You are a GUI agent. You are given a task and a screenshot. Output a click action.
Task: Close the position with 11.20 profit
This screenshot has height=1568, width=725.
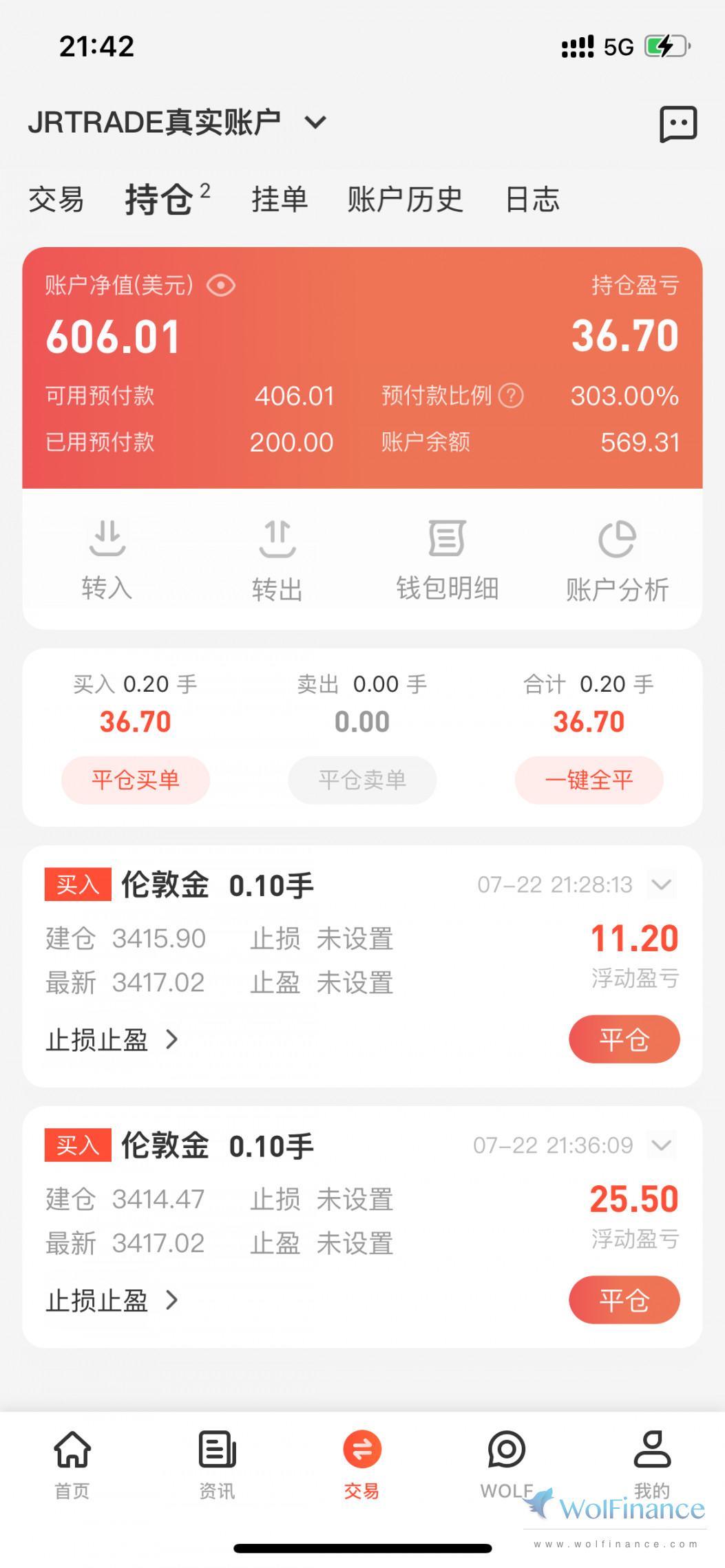pyautogui.click(x=624, y=1039)
